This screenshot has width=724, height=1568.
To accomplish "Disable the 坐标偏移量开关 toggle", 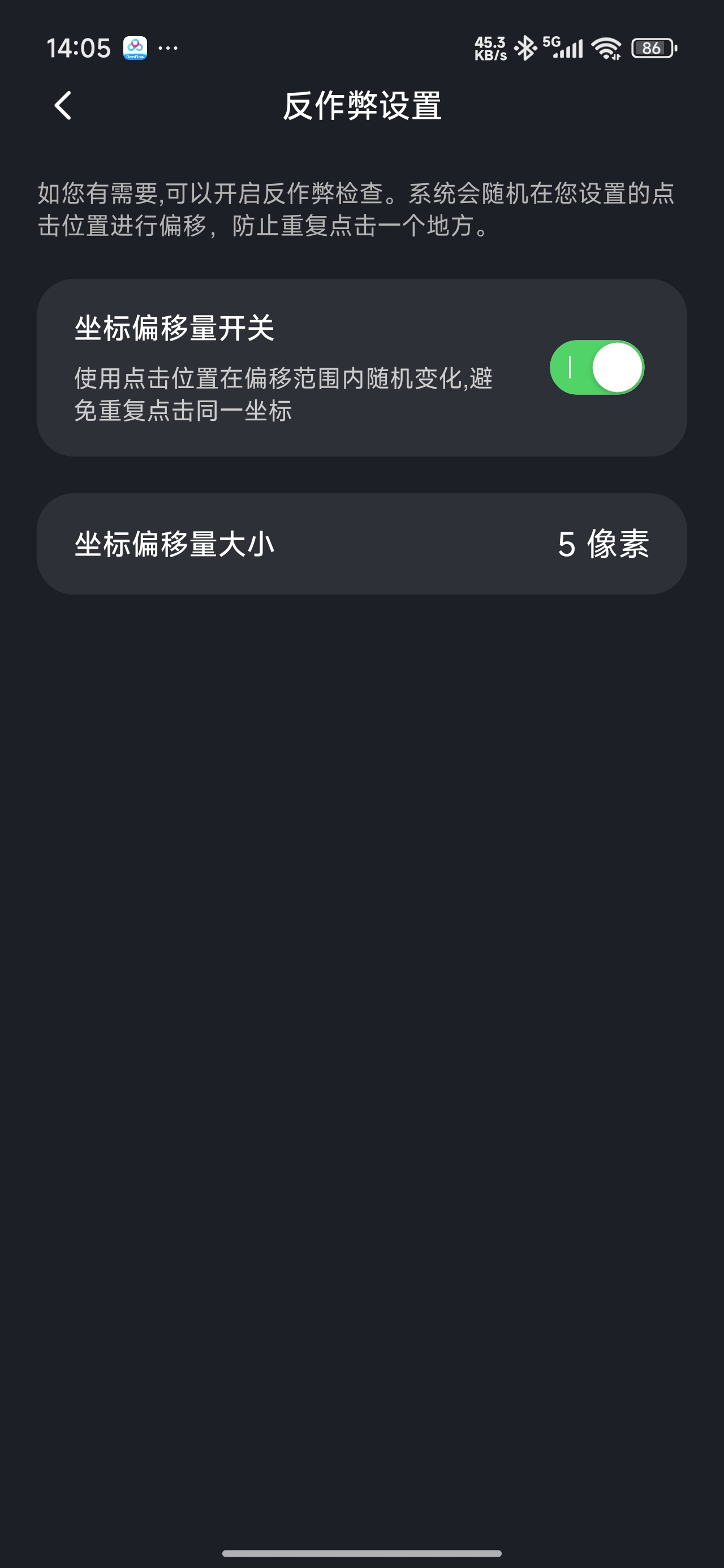I will point(597,368).
